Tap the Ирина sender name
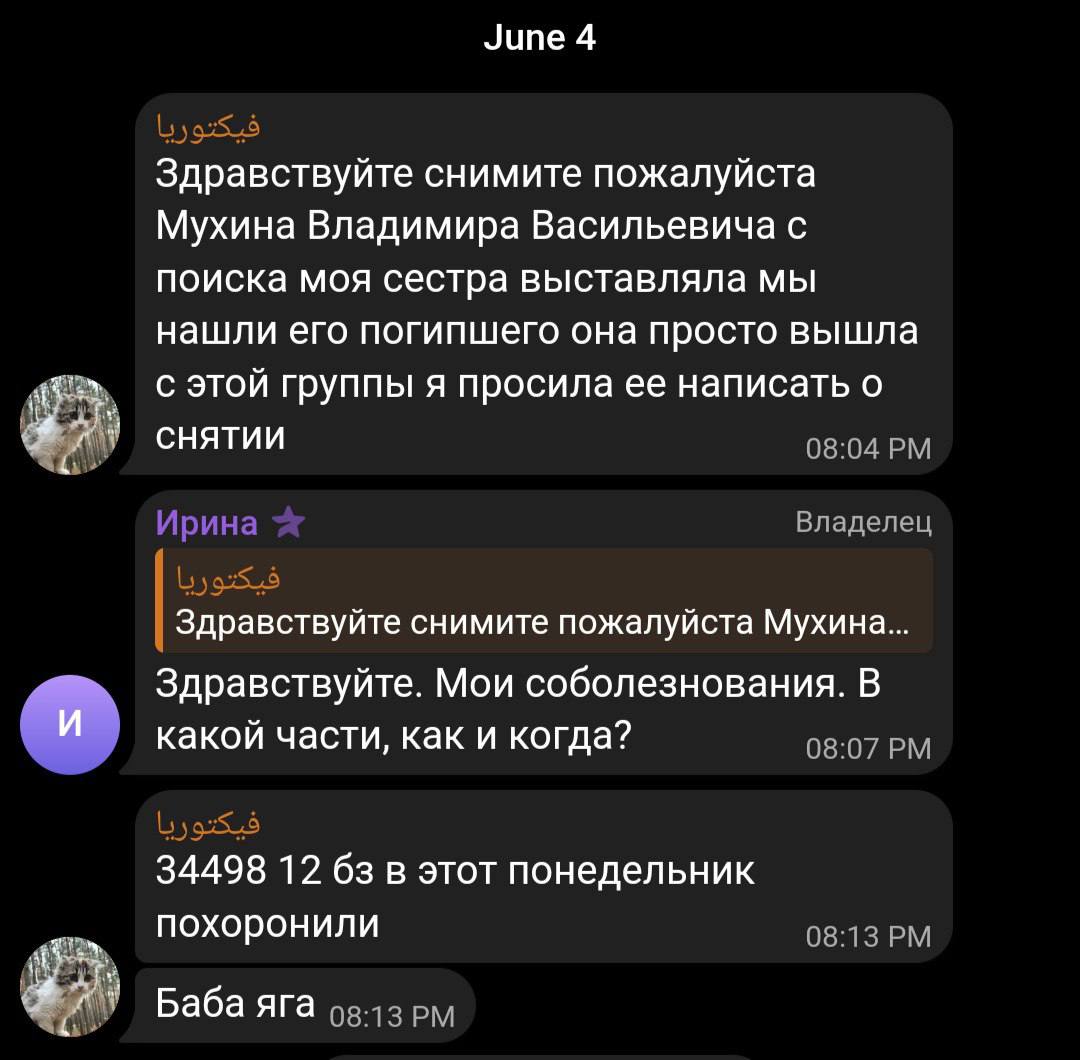Image resolution: width=1080 pixels, height=1060 pixels. pyautogui.click(x=207, y=522)
